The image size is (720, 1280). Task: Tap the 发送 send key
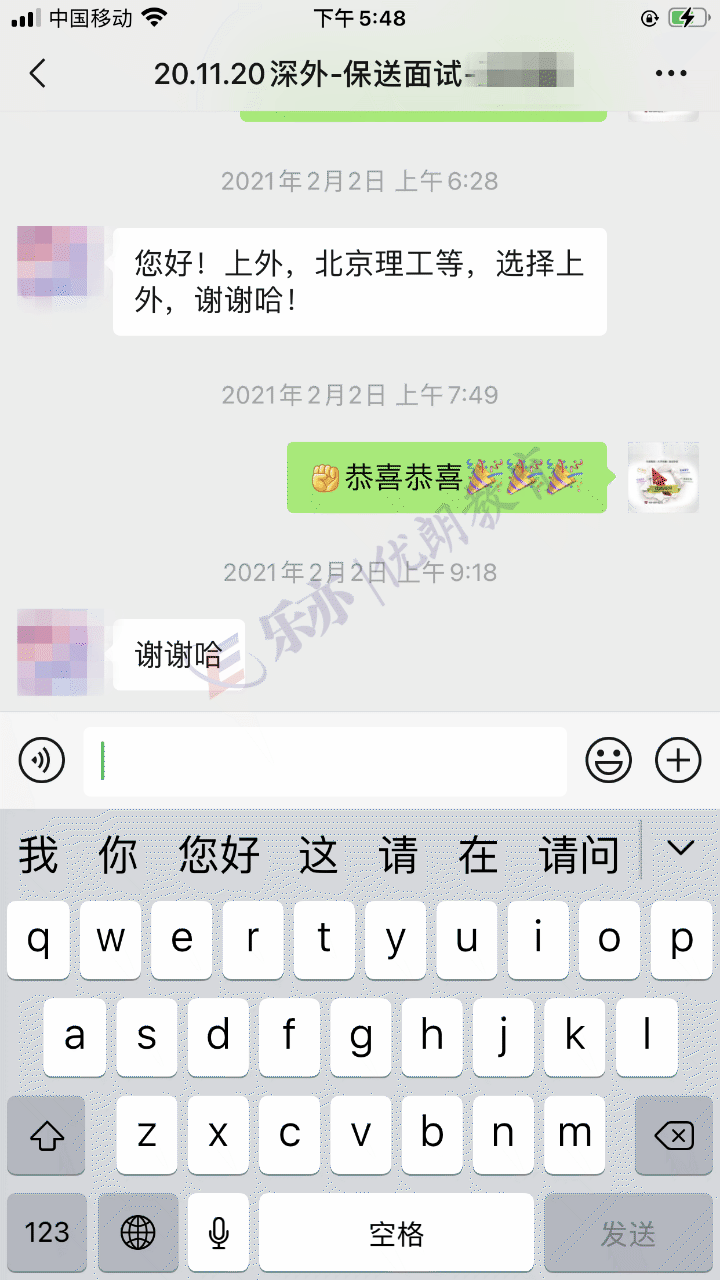point(628,1233)
